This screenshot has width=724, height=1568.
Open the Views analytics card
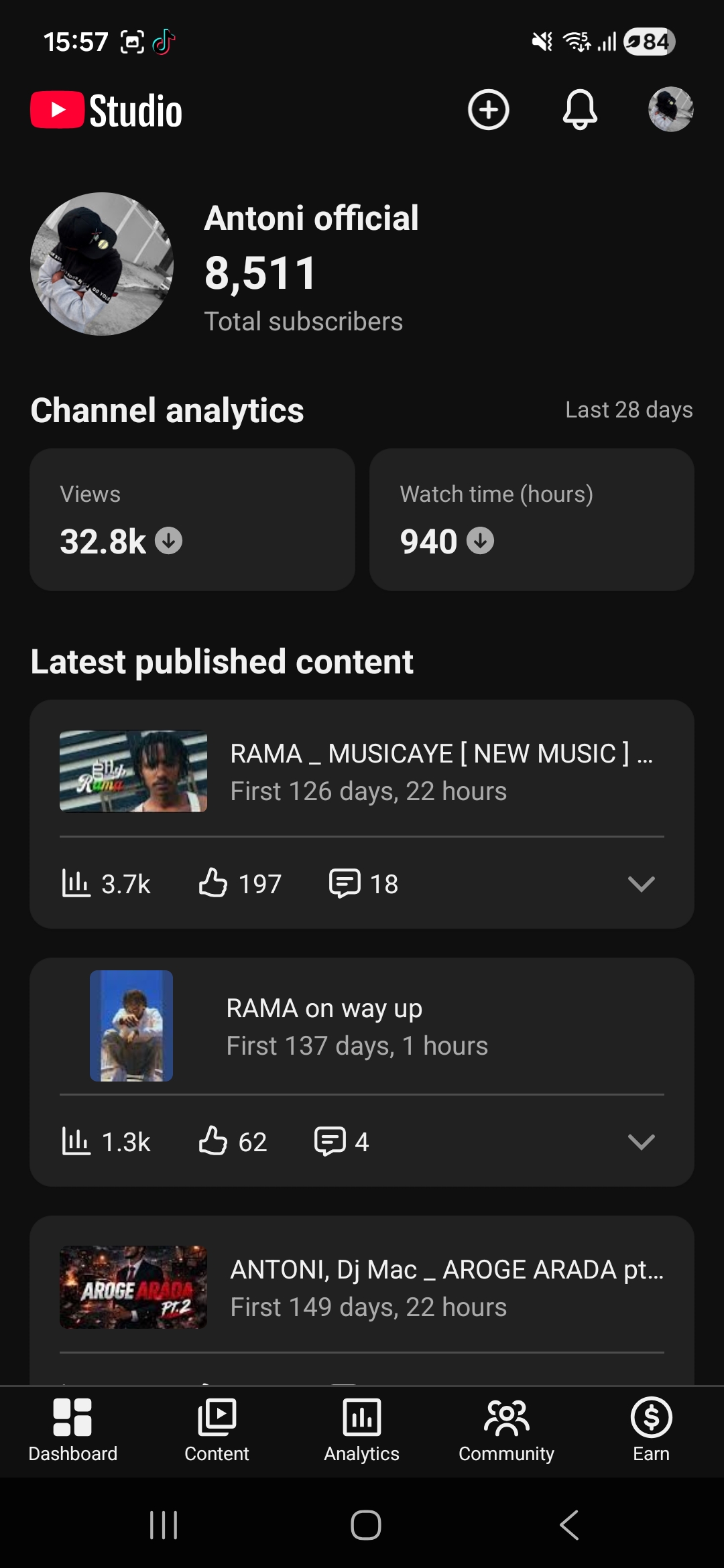point(192,519)
